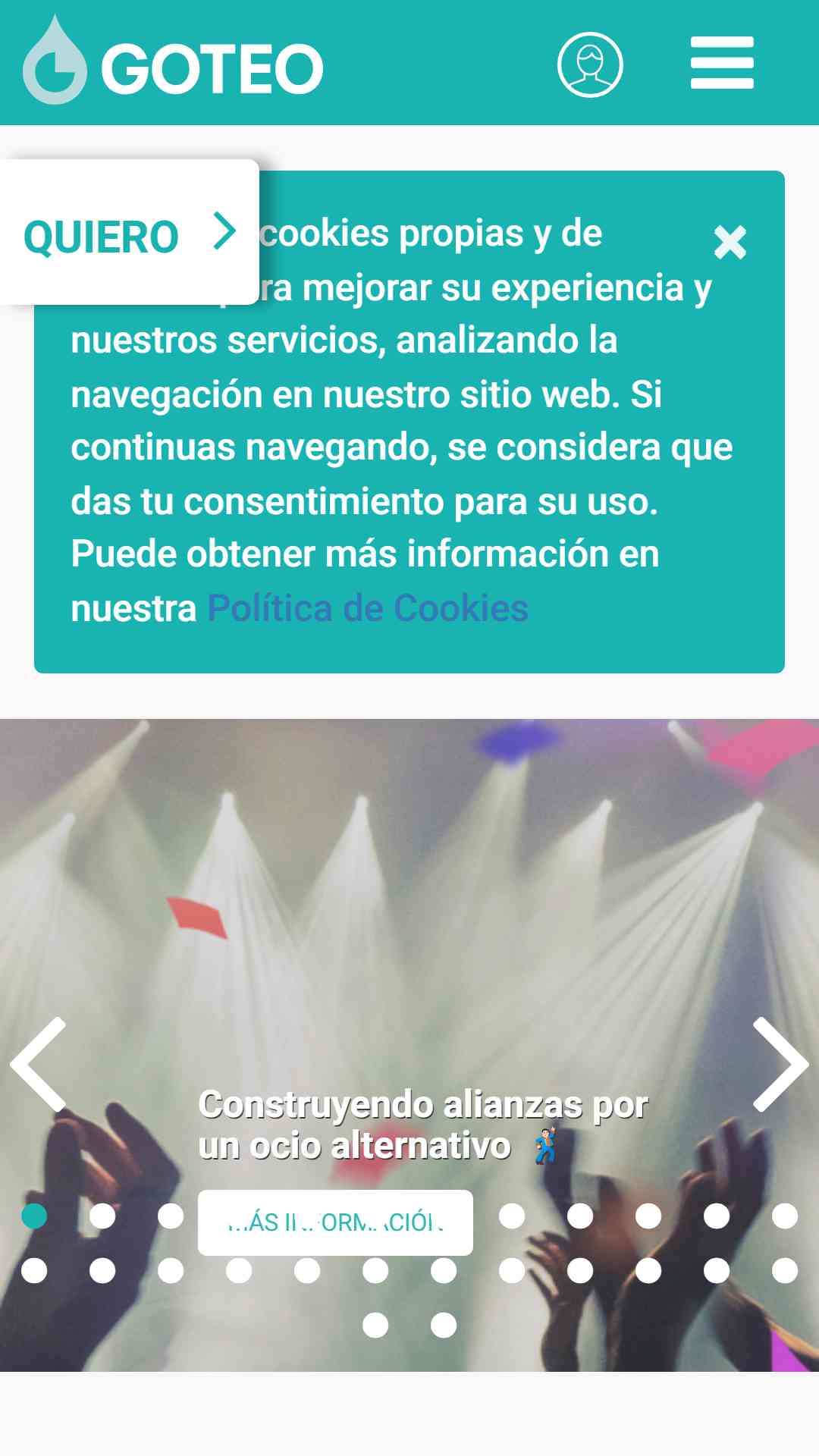Open the Política de Cookies link

tap(368, 608)
